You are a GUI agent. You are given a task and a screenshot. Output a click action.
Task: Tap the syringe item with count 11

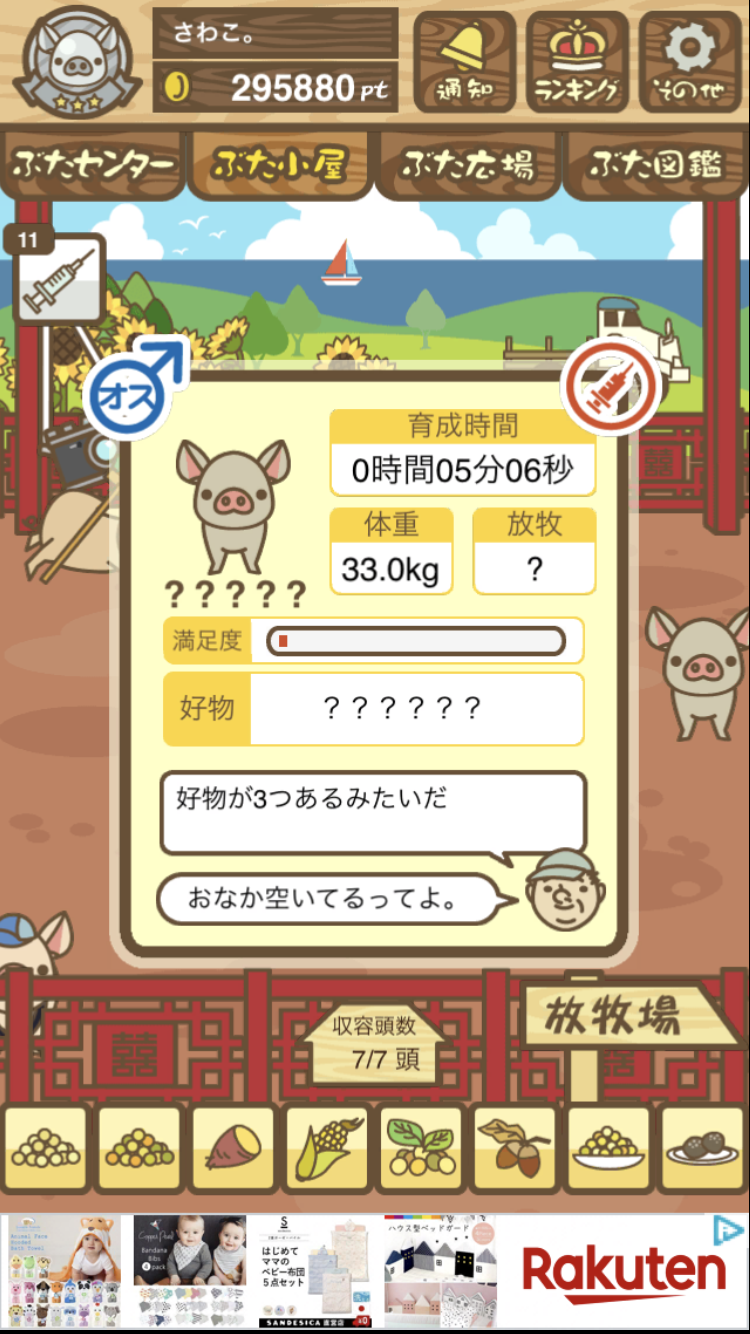58,279
